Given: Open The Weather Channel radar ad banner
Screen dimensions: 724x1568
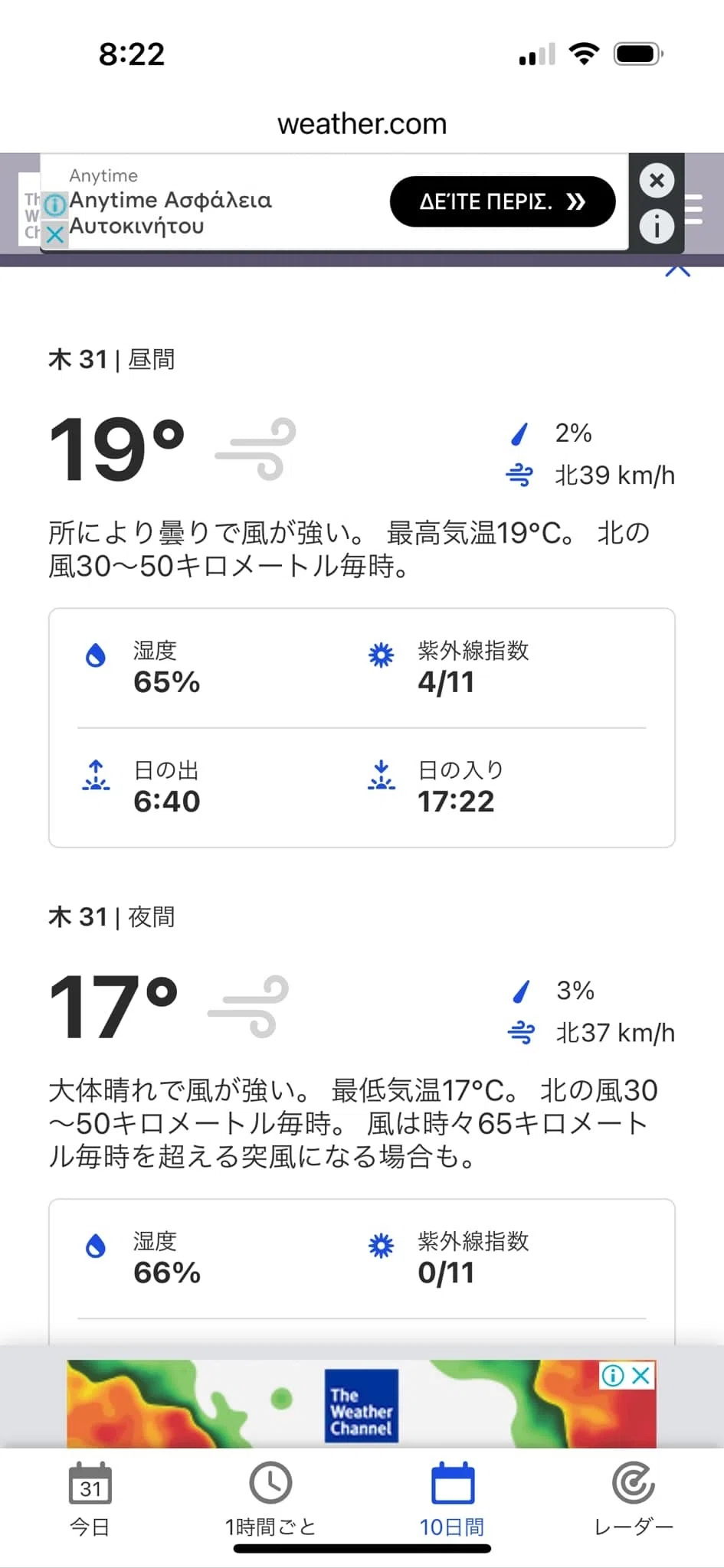Looking at the screenshot, I should pos(361,1403).
